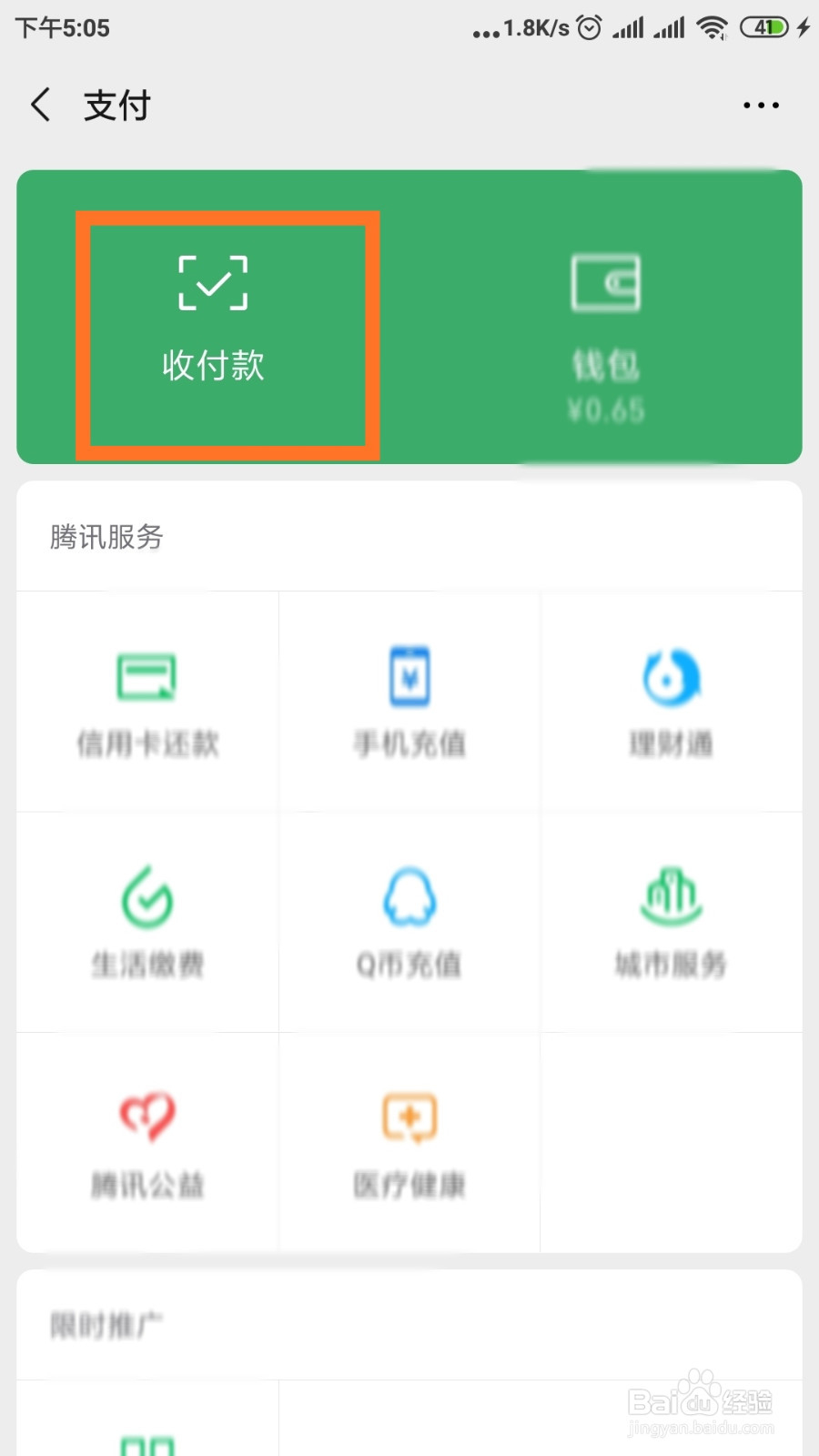Open 手机充值 mobile top-up
Image resolution: width=819 pixels, height=1456 pixels.
(409, 701)
